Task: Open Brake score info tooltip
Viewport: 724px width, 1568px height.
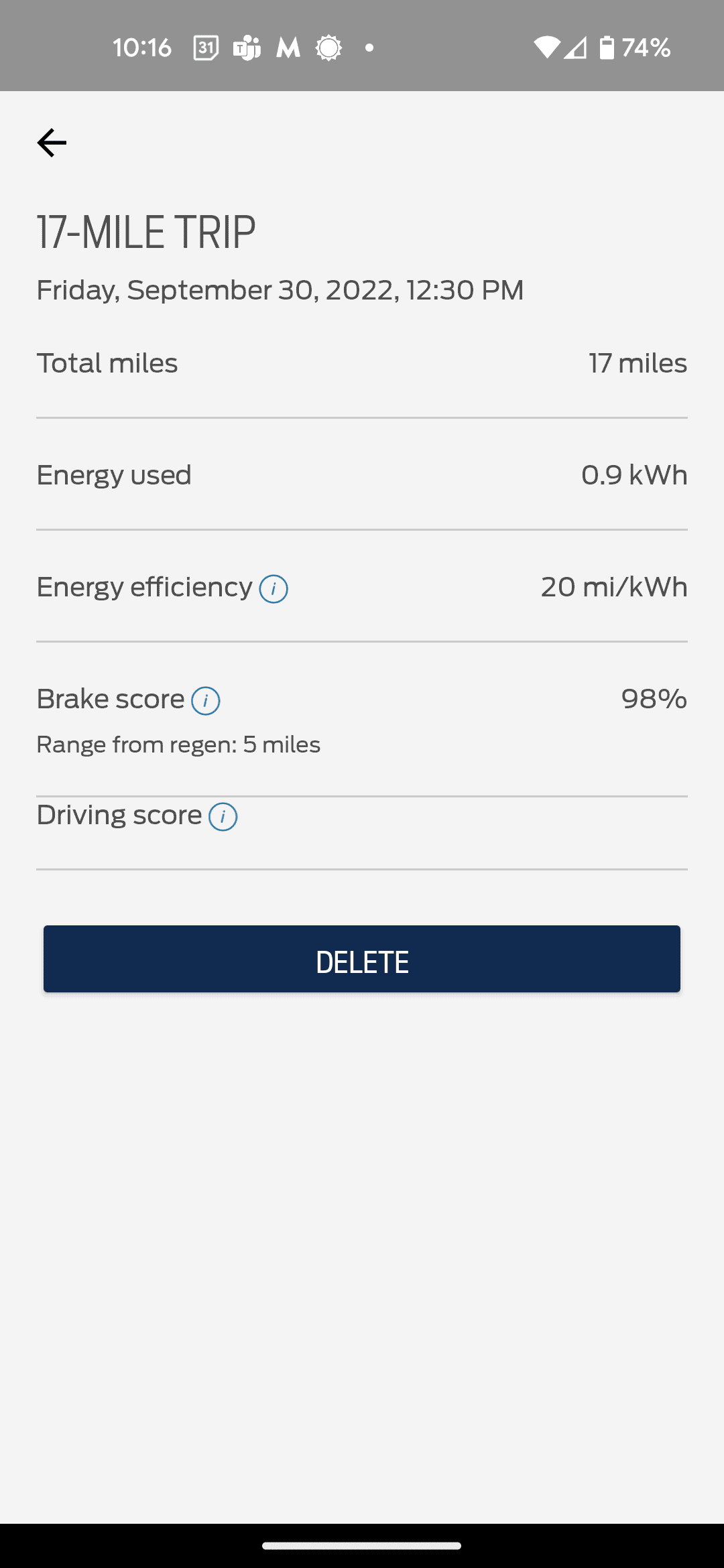Action: 205,700
